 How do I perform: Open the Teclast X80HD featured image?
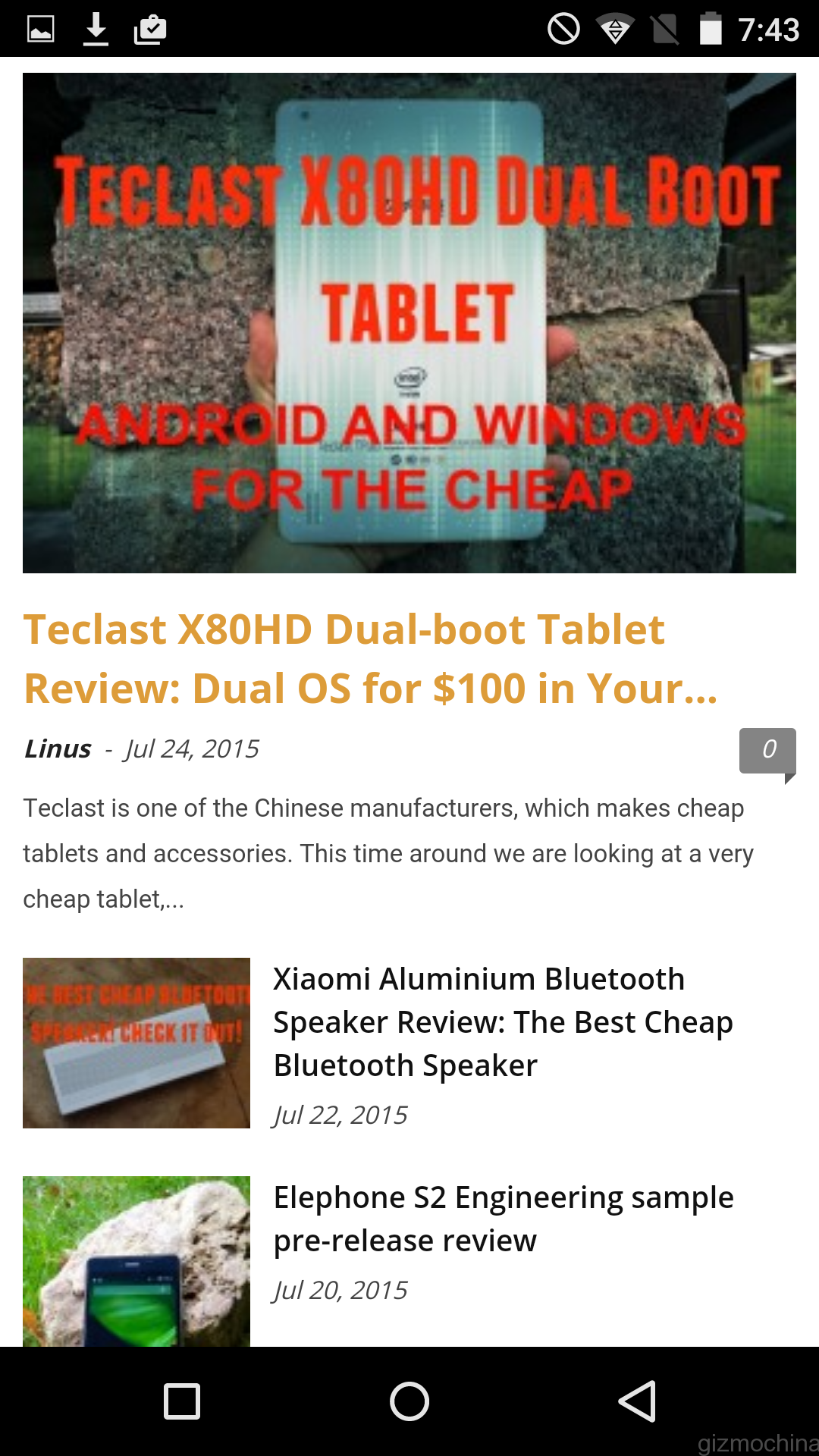(x=409, y=322)
